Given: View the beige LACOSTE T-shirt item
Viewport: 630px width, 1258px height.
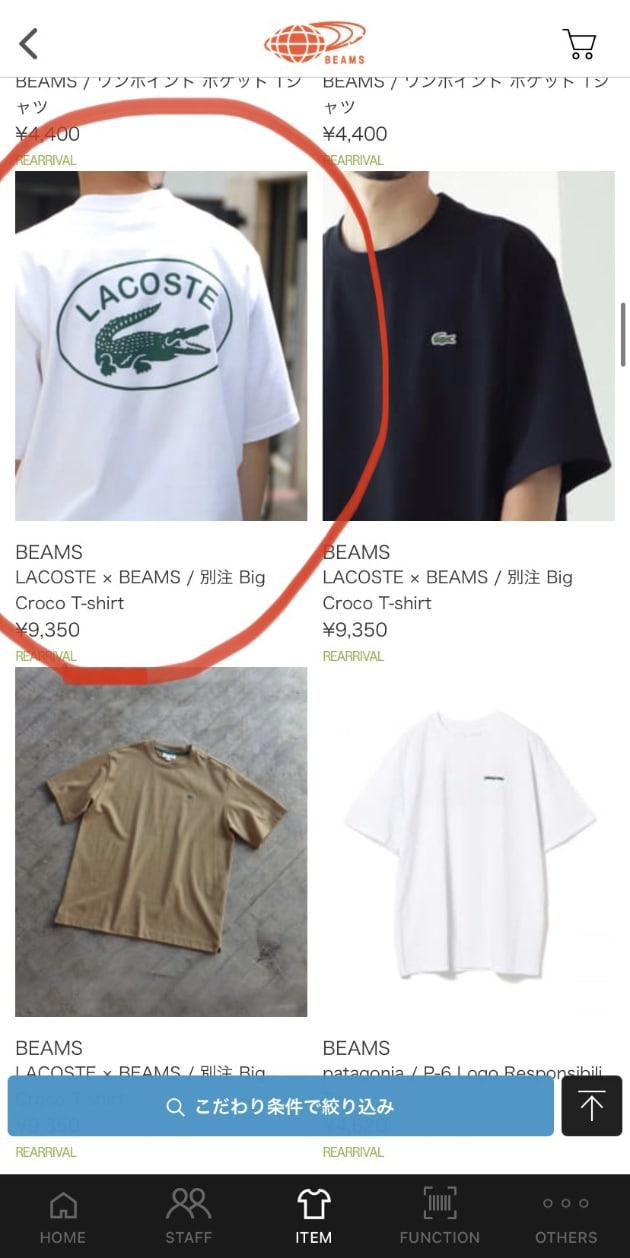Looking at the screenshot, I should (161, 842).
